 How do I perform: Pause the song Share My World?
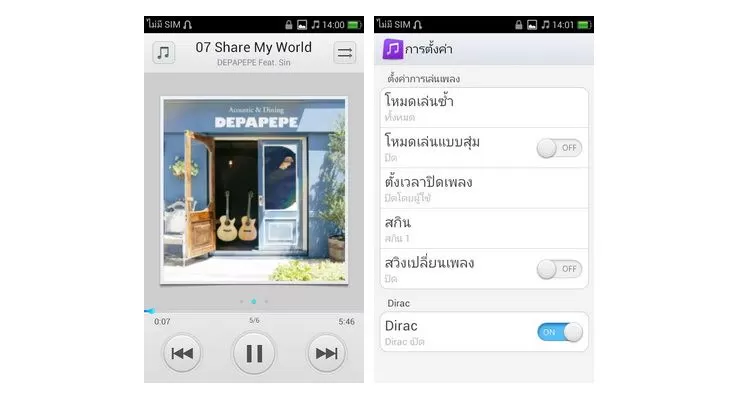[254, 353]
